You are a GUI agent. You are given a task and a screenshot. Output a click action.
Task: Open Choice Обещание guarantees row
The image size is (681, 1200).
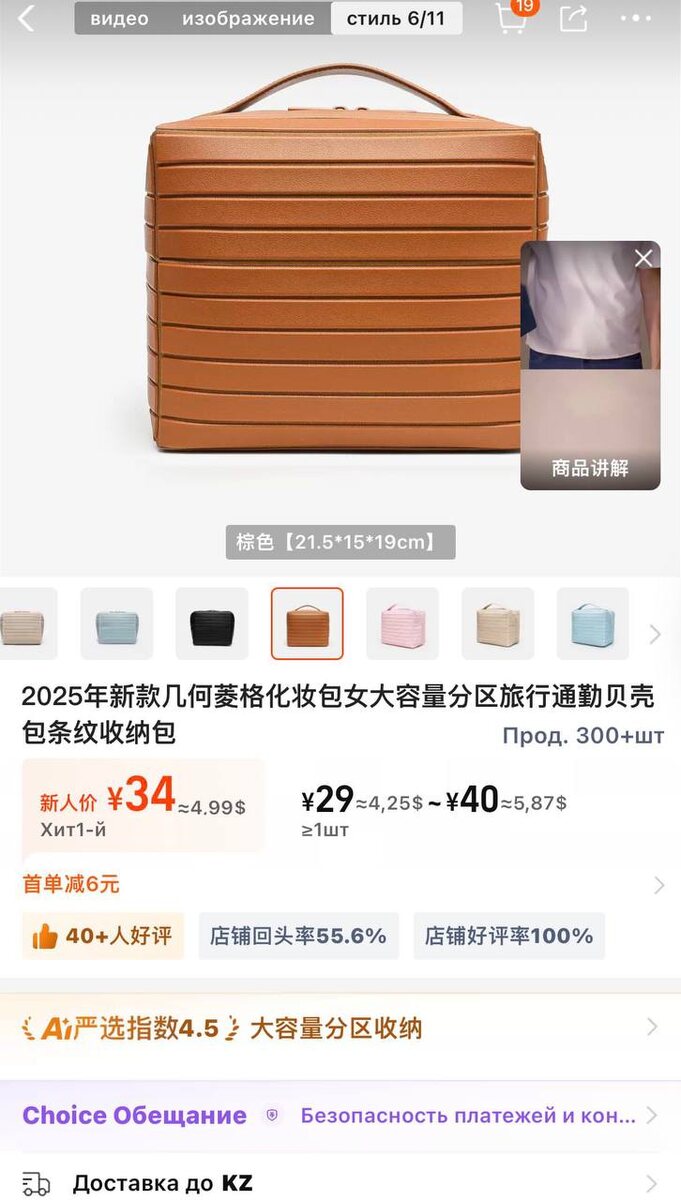coord(340,1115)
